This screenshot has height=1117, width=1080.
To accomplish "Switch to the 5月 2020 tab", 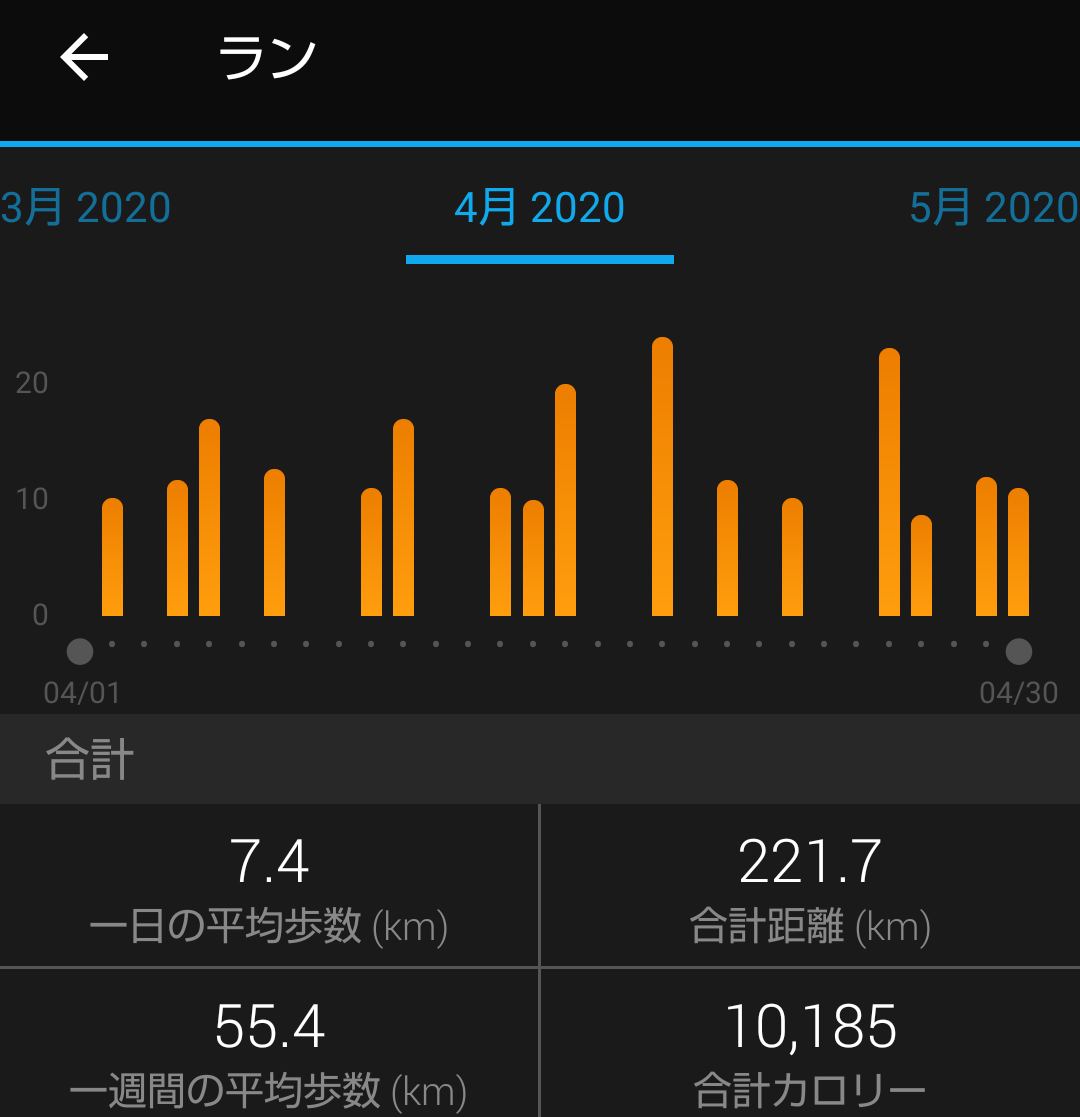I will [x=993, y=208].
